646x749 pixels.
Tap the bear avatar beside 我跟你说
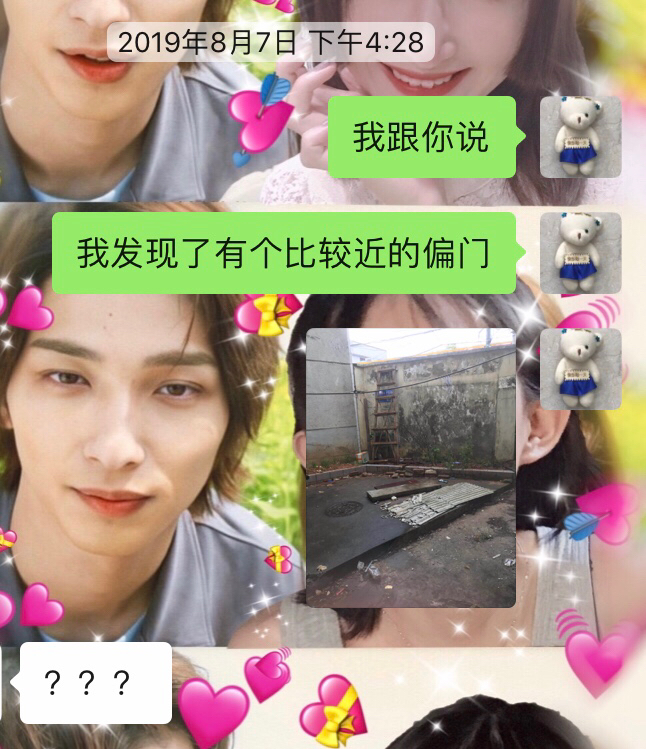pyautogui.click(x=580, y=137)
